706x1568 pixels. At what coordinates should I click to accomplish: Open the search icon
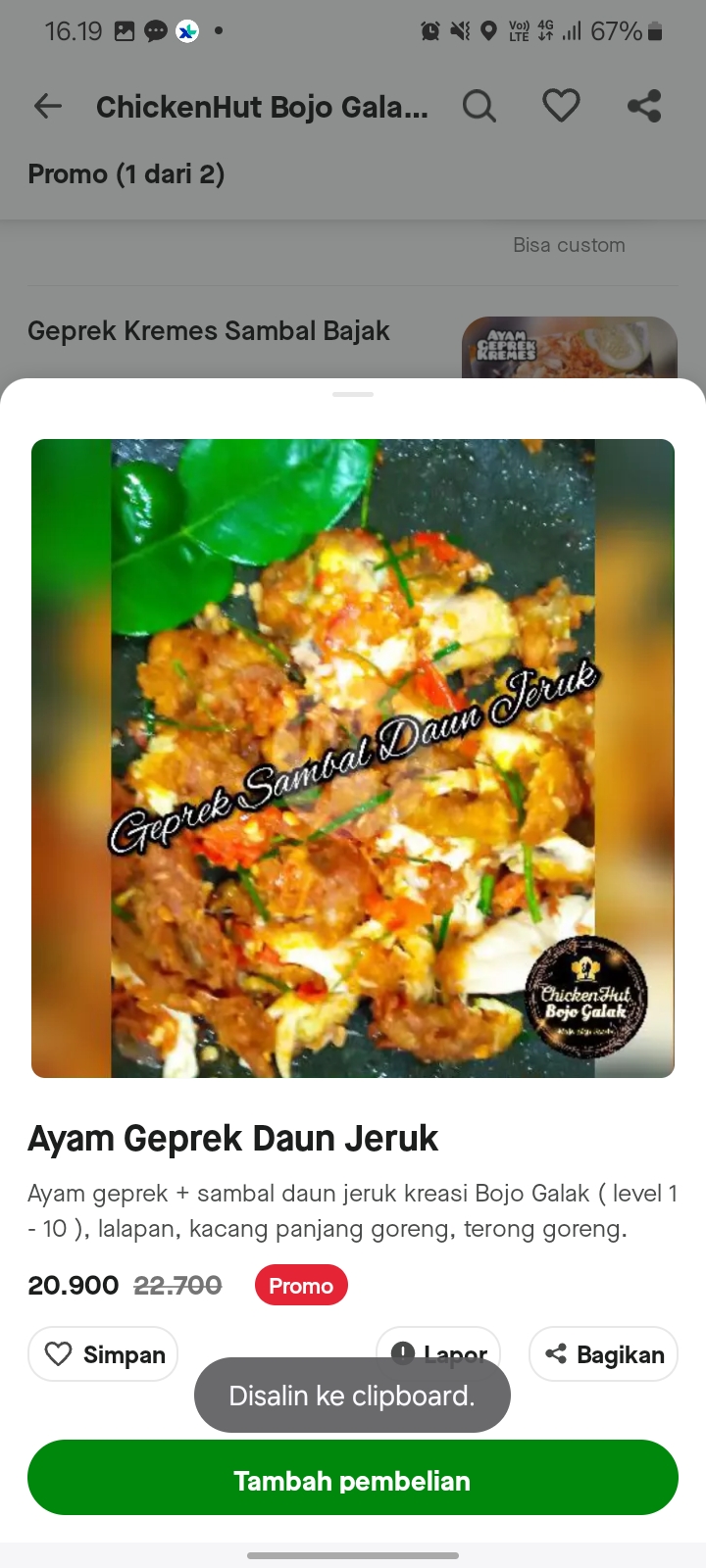tap(479, 106)
